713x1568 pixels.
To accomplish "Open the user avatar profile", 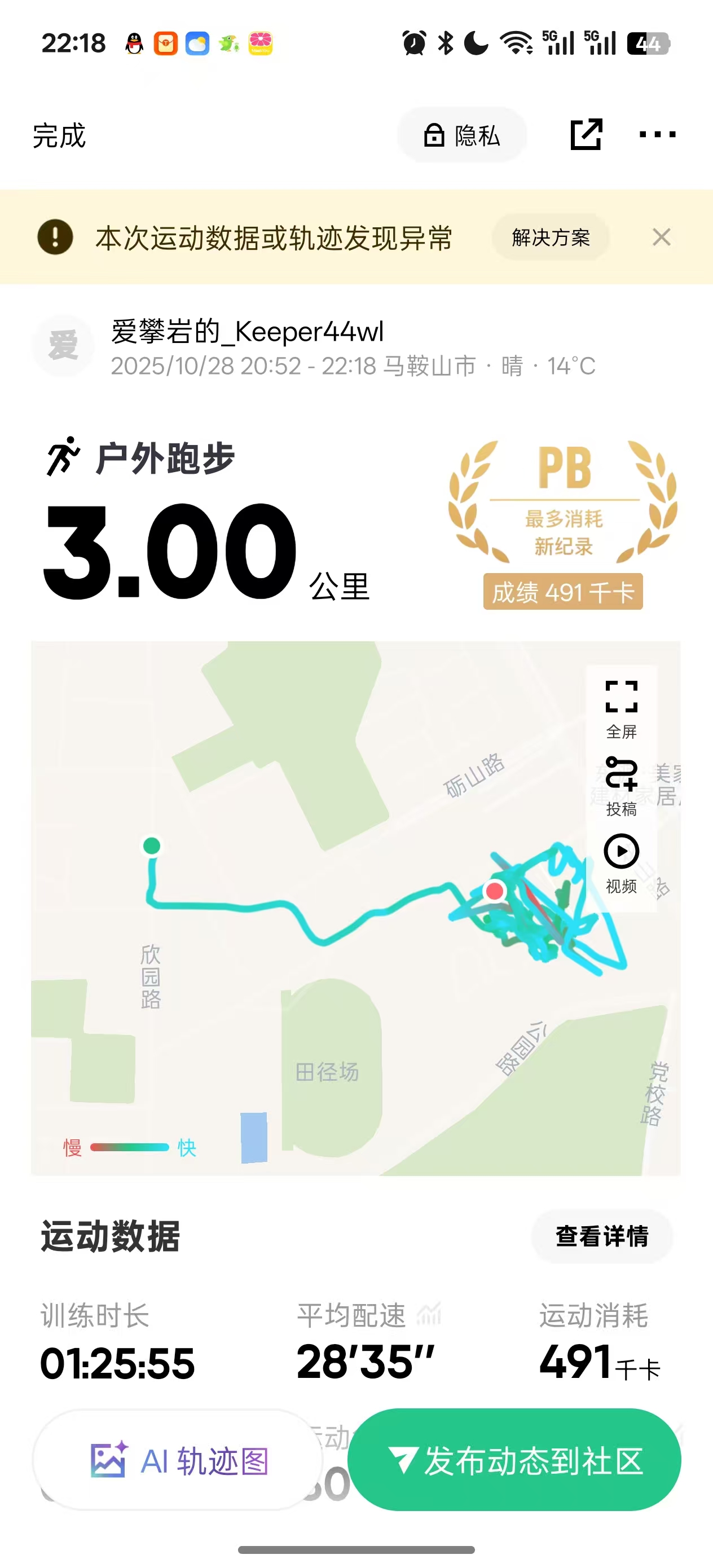I will click(x=63, y=346).
